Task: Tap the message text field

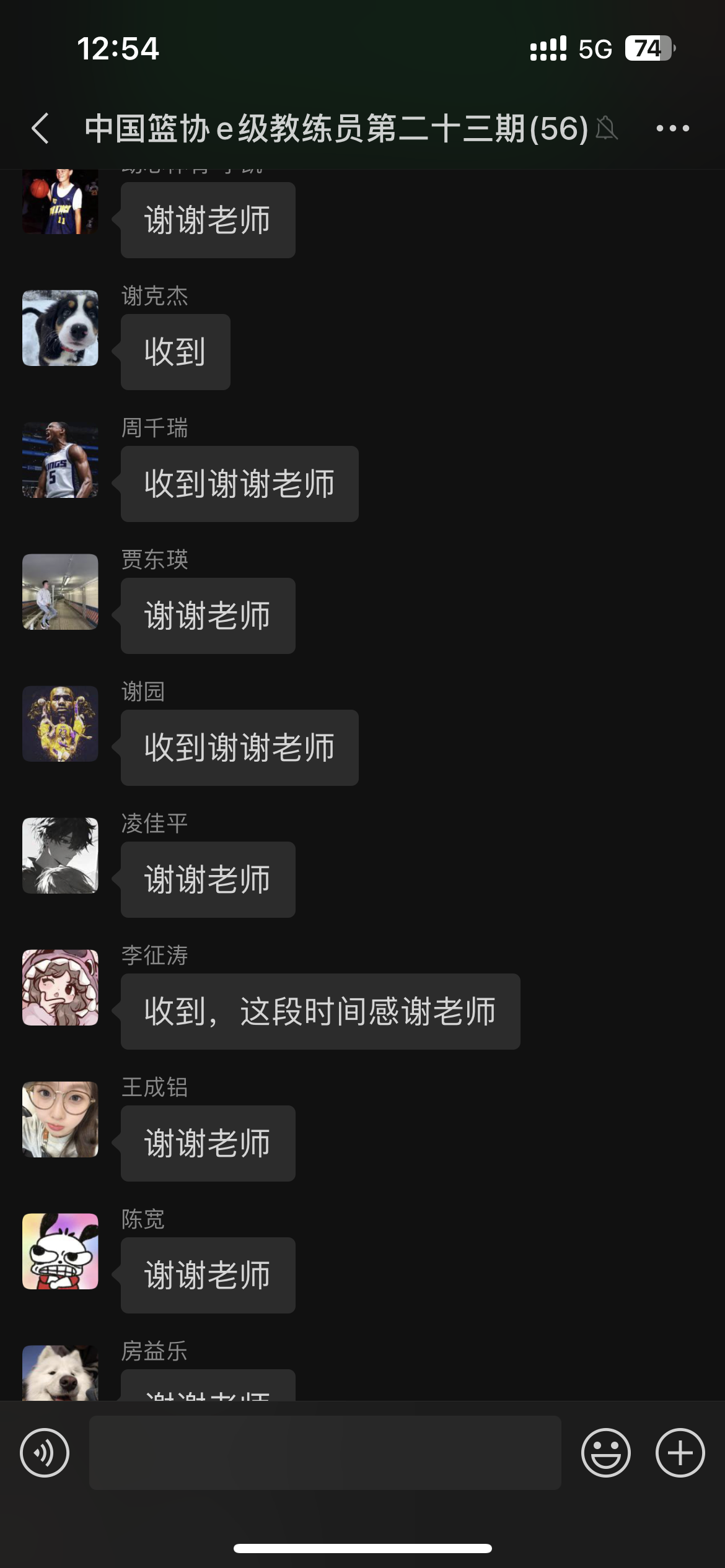Action: pos(325,1453)
